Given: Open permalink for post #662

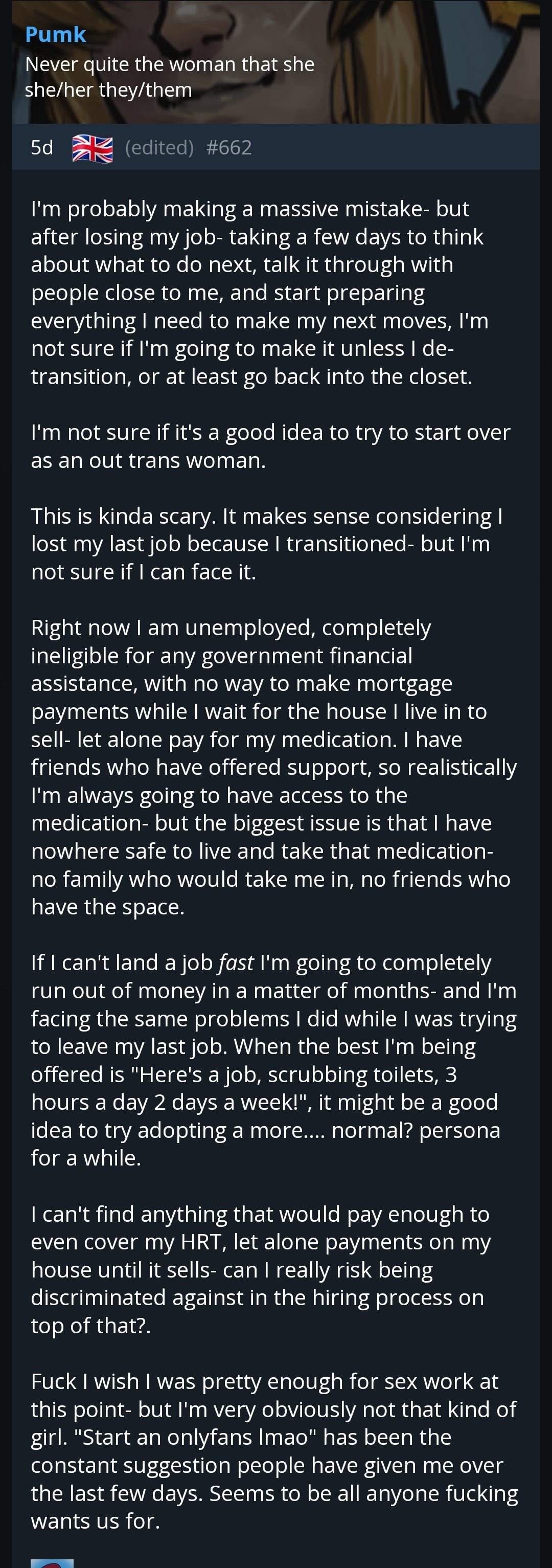Looking at the screenshot, I should click(x=229, y=147).
